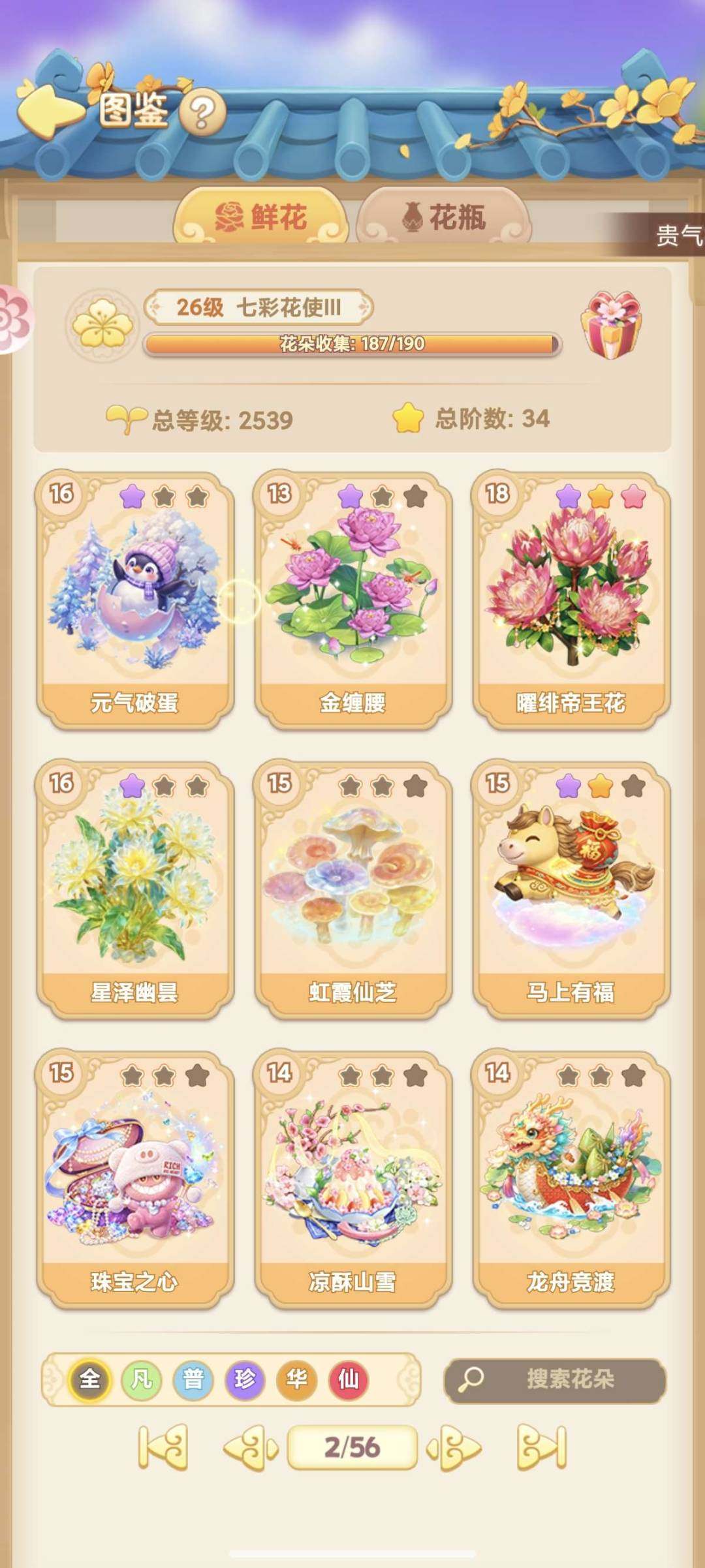Go to the next page arrow
The width and height of the screenshot is (705, 1568).
[454, 1448]
